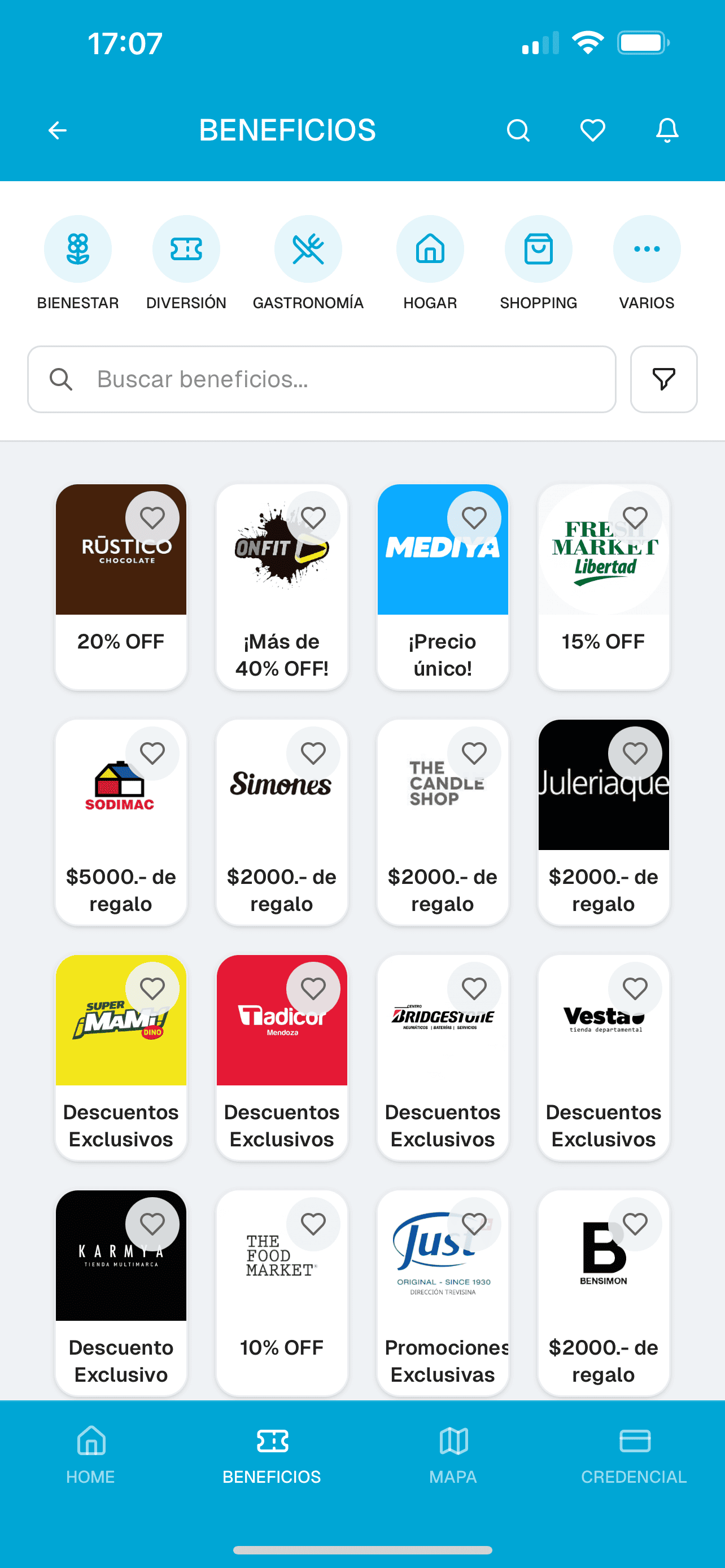Open the BIENESTAR category icon
Image resolution: width=725 pixels, height=1568 pixels.
click(77, 248)
